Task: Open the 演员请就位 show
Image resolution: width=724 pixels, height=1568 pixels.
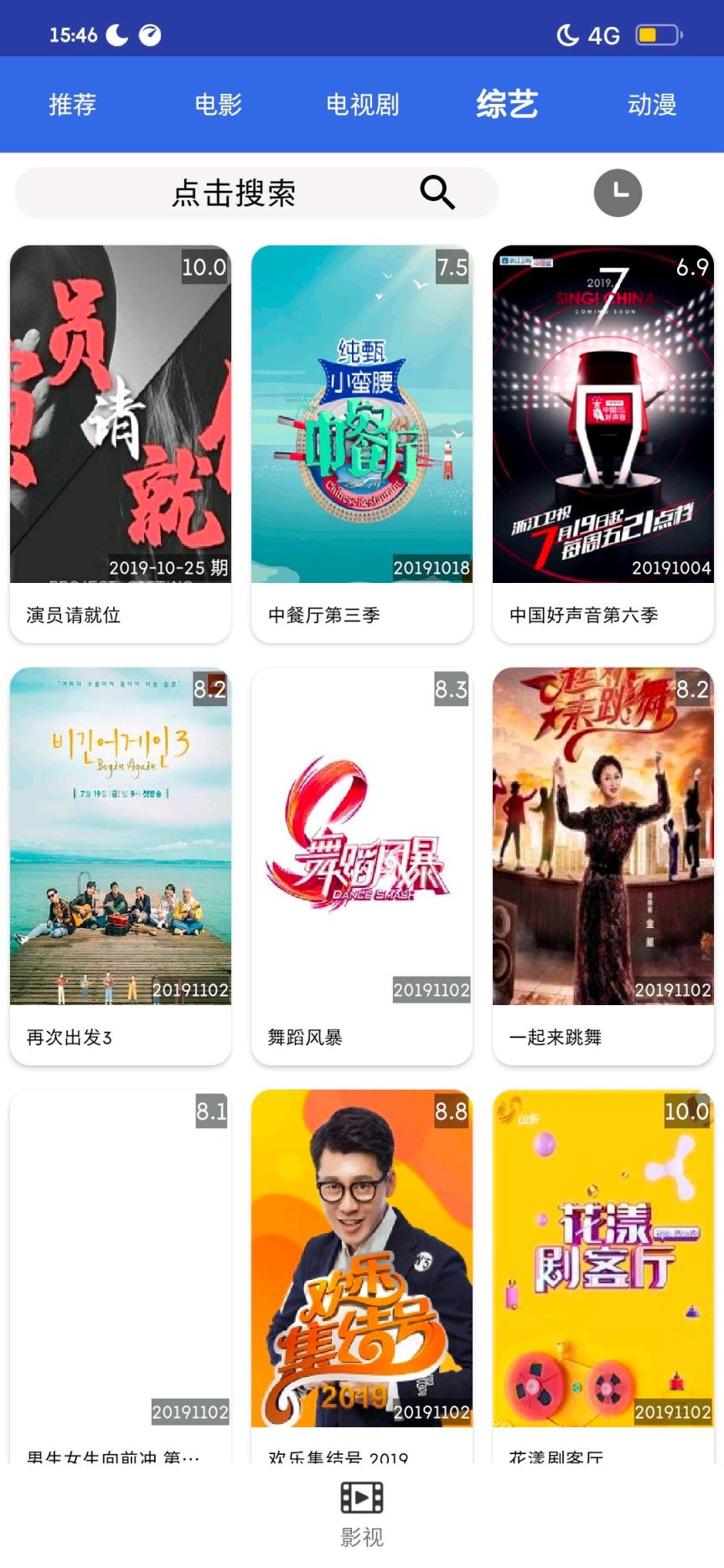Action: (120, 415)
